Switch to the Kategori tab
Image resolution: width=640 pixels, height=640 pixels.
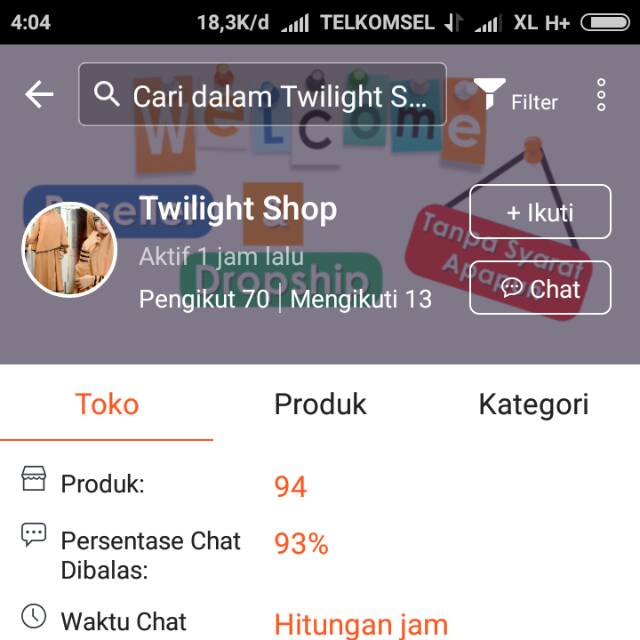[533, 404]
